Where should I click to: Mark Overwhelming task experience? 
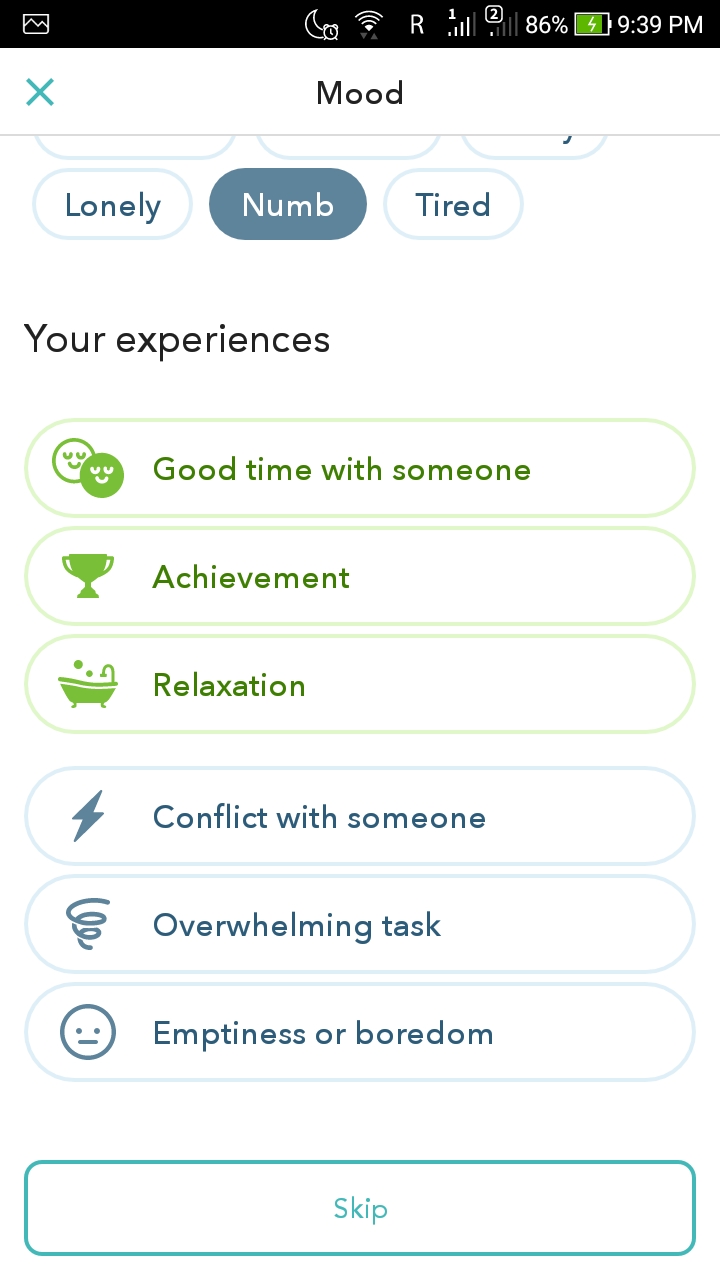tap(360, 925)
